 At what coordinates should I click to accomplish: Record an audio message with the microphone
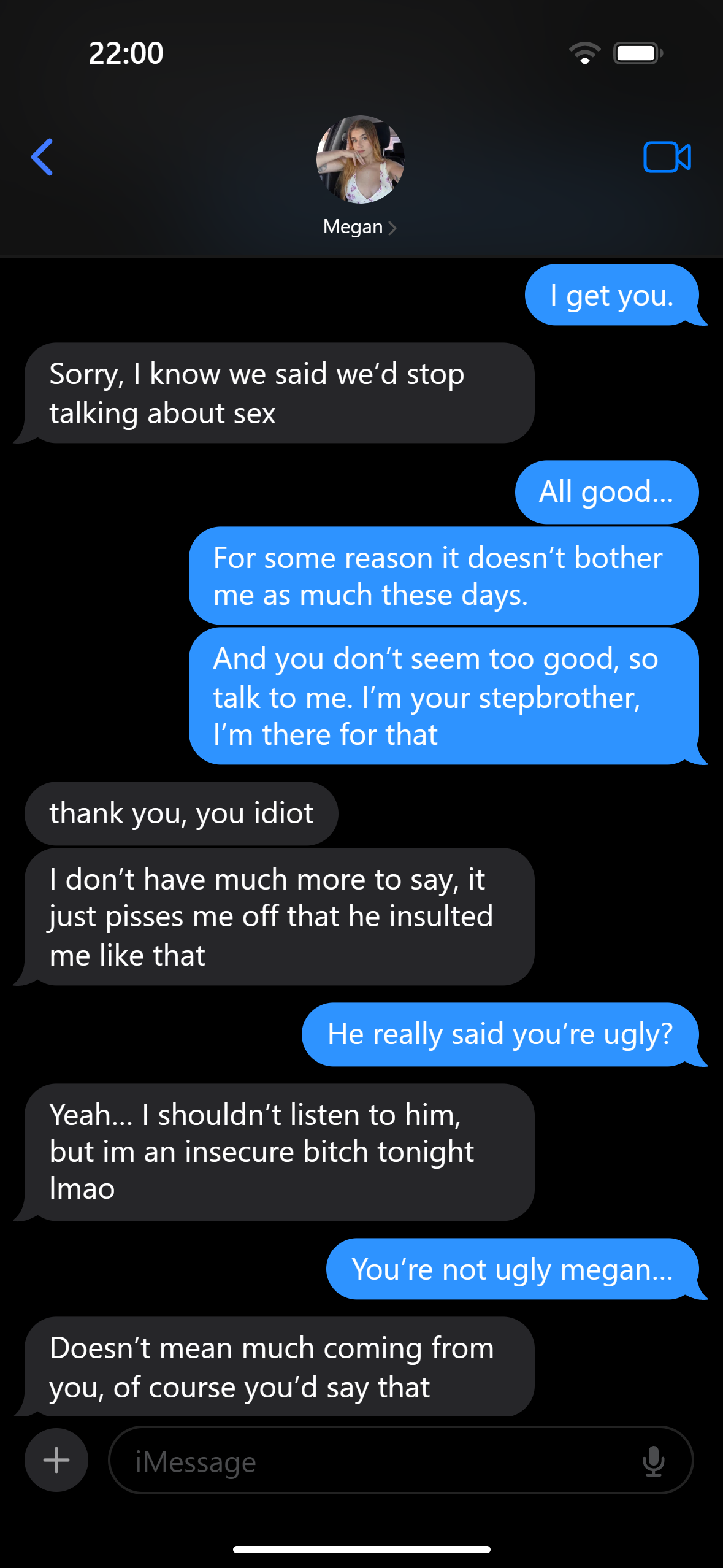(x=654, y=1461)
